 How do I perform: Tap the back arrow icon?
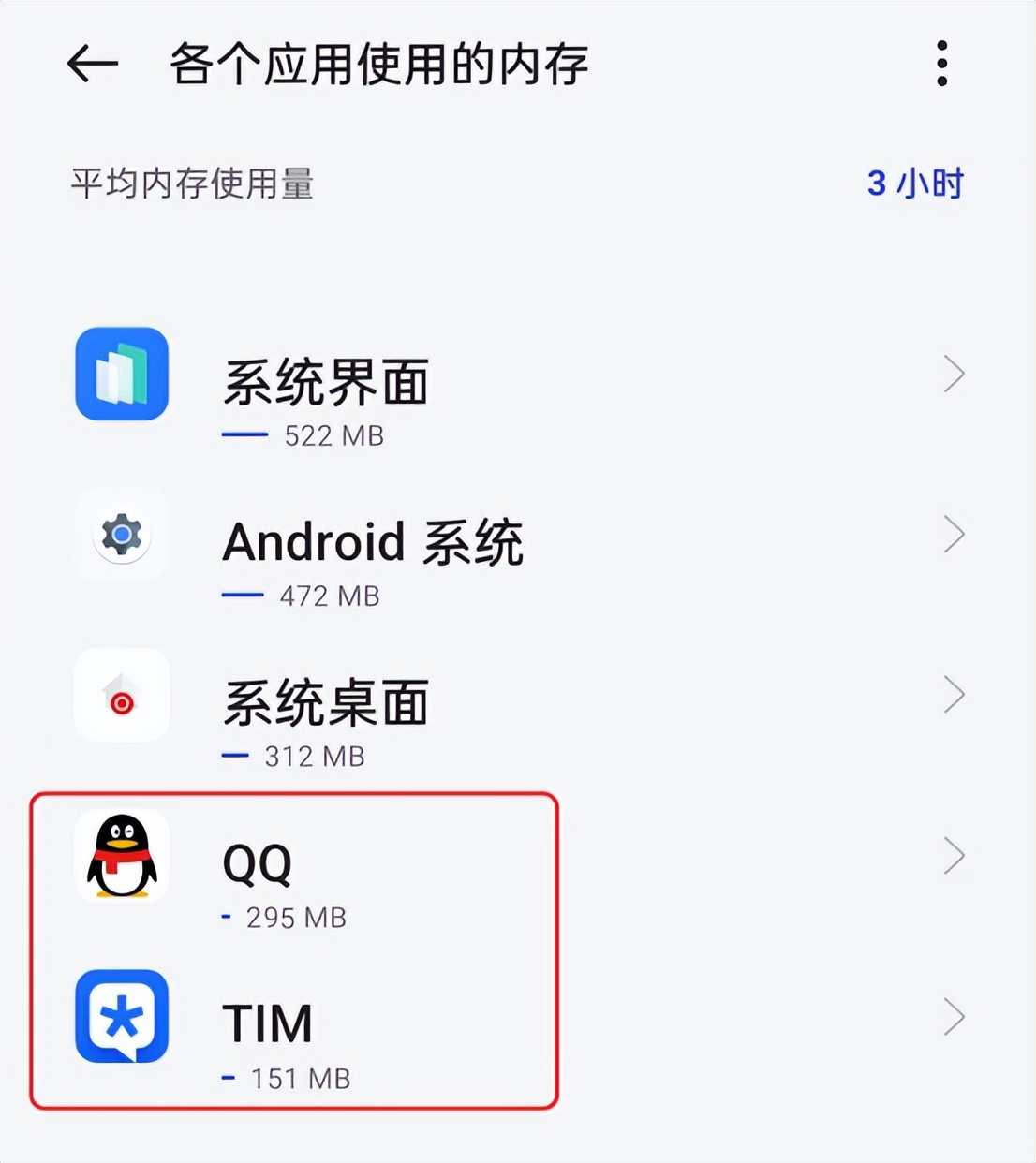click(91, 63)
